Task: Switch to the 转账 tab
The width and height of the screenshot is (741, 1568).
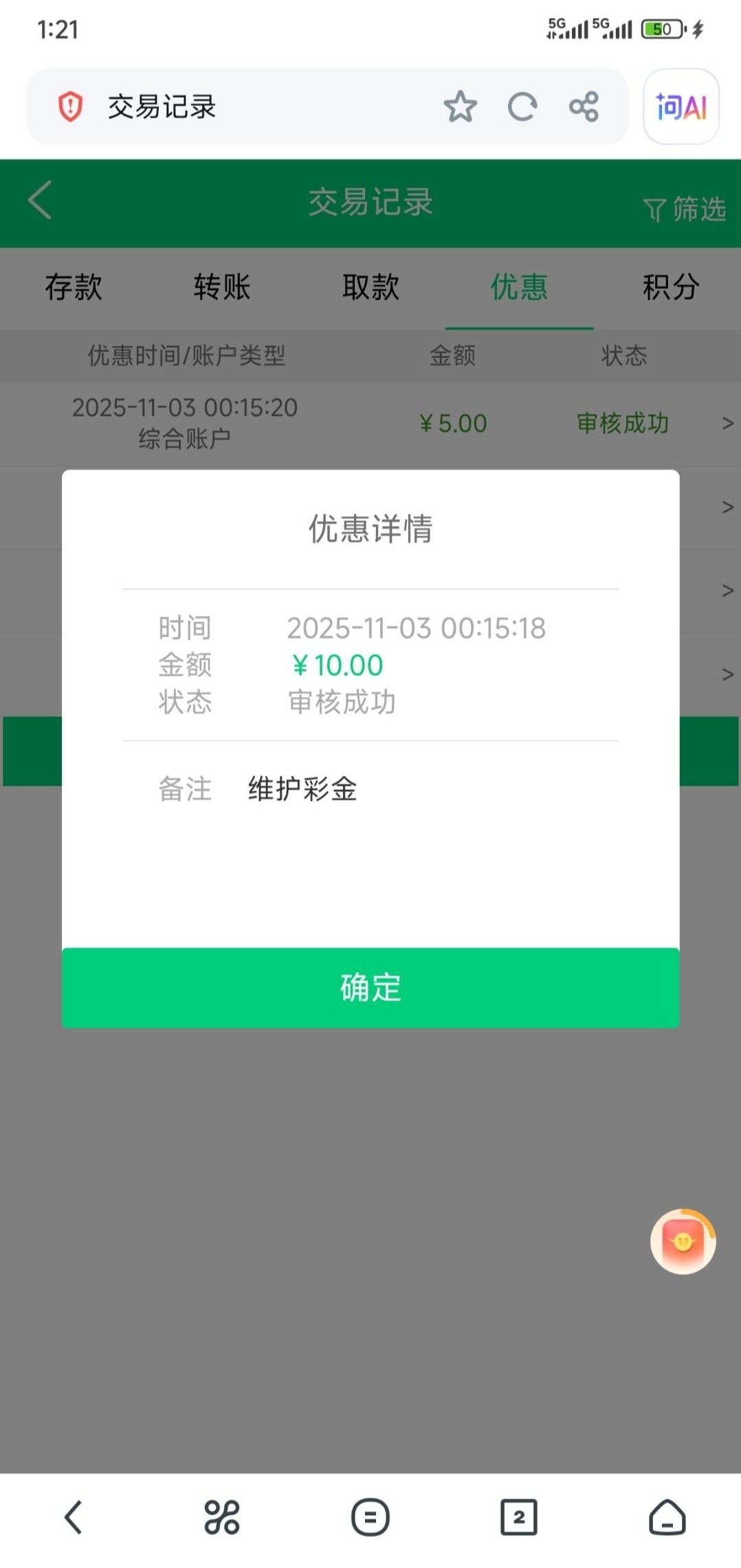Action: (x=222, y=287)
